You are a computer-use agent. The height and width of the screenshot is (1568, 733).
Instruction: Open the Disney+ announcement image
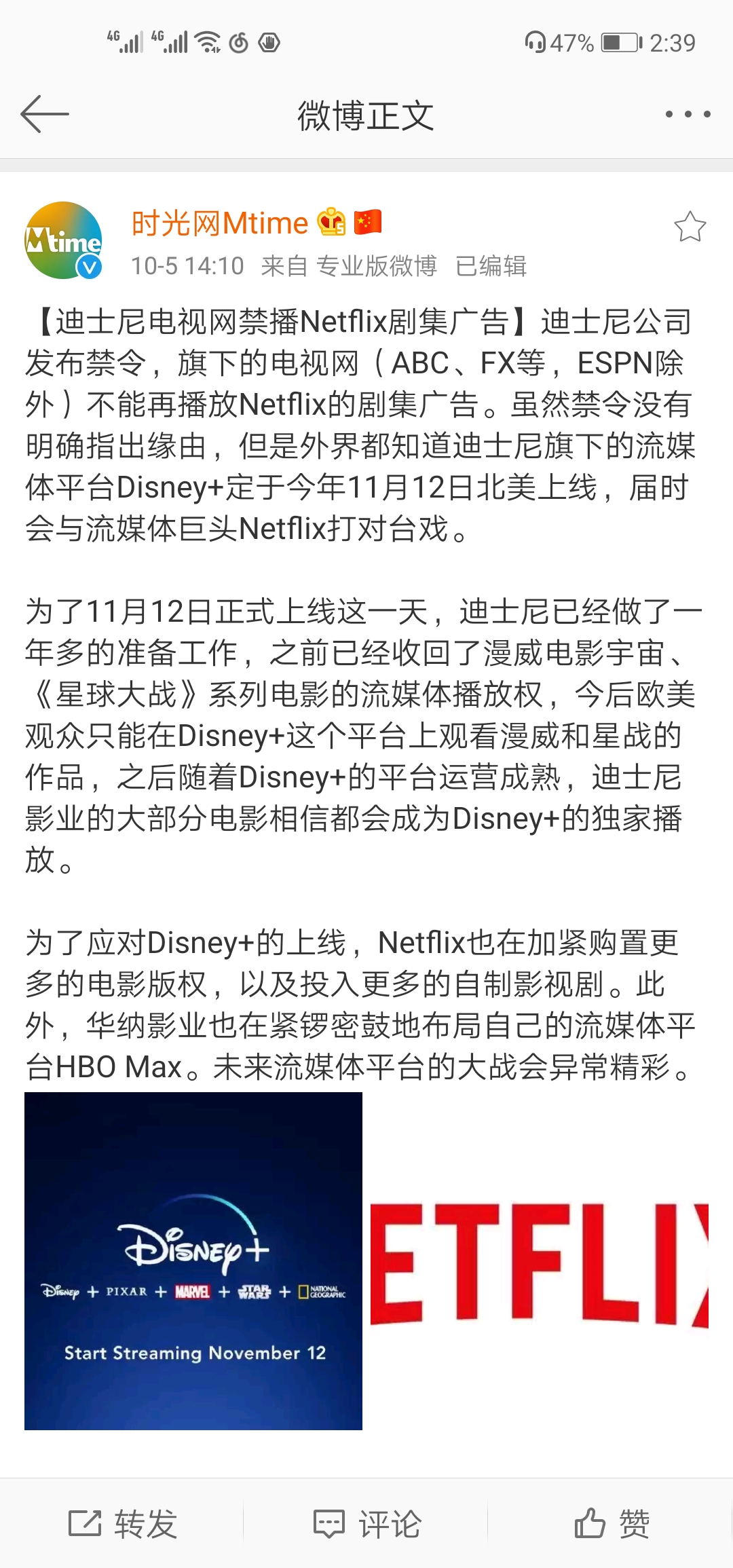click(x=192, y=1261)
